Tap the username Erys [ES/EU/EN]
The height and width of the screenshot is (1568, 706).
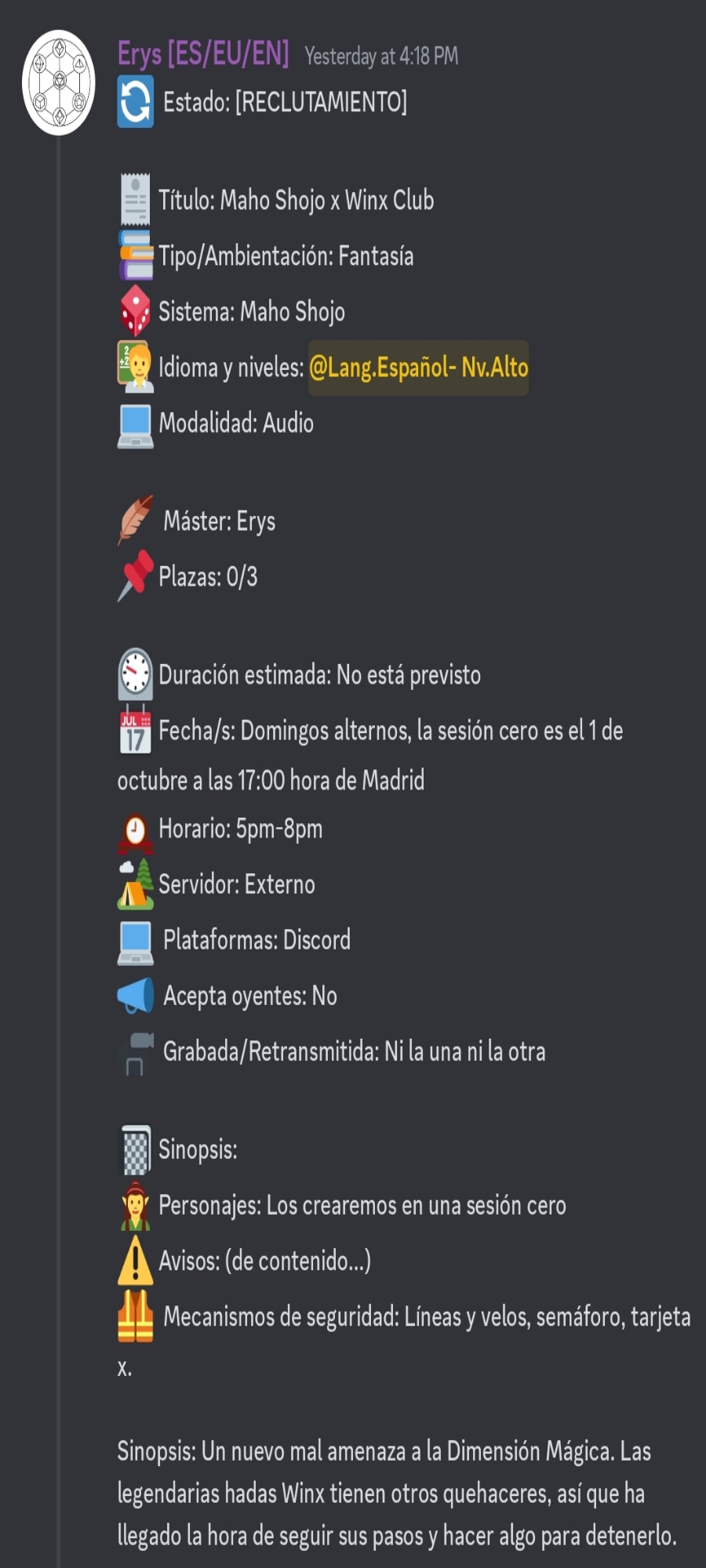[203, 54]
